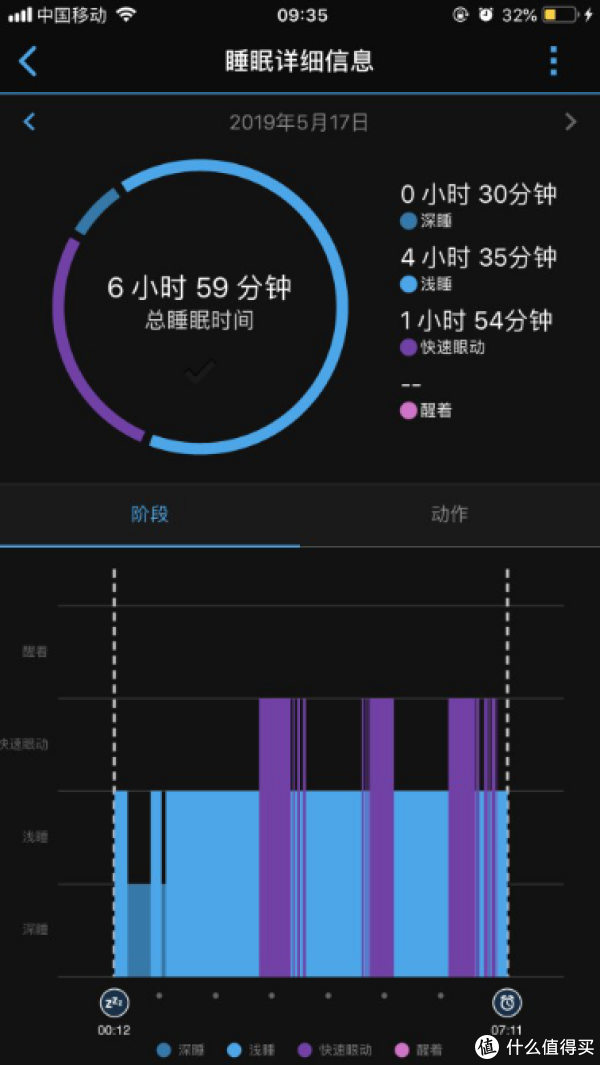
Task: Go to the next day's sleep
Action: pos(570,122)
